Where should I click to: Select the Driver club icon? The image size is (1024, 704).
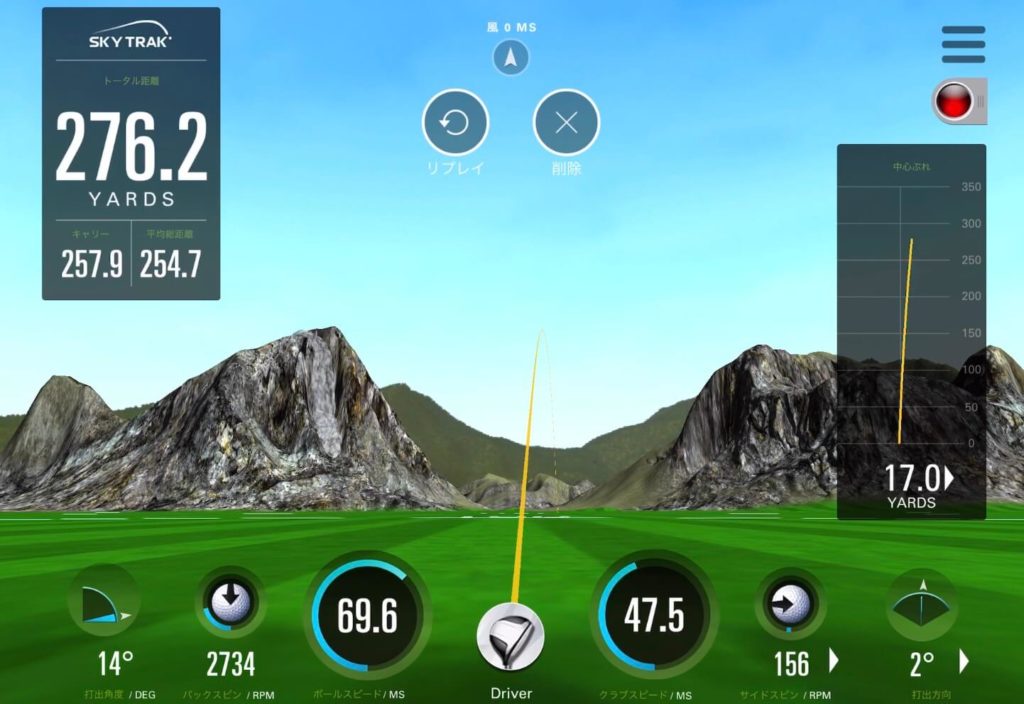pos(511,637)
